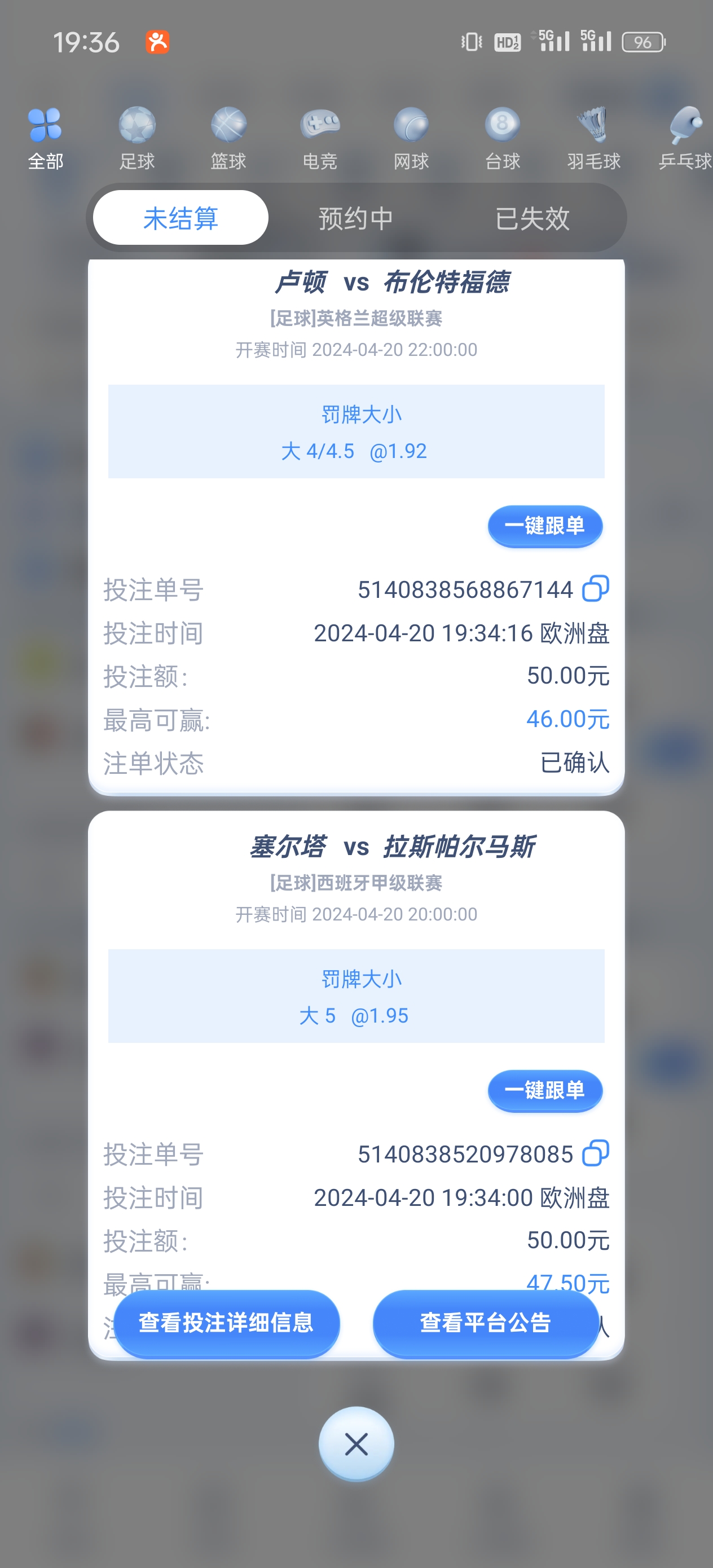Switch to 已失效 tab
The width and height of the screenshot is (713, 1568).
point(532,218)
